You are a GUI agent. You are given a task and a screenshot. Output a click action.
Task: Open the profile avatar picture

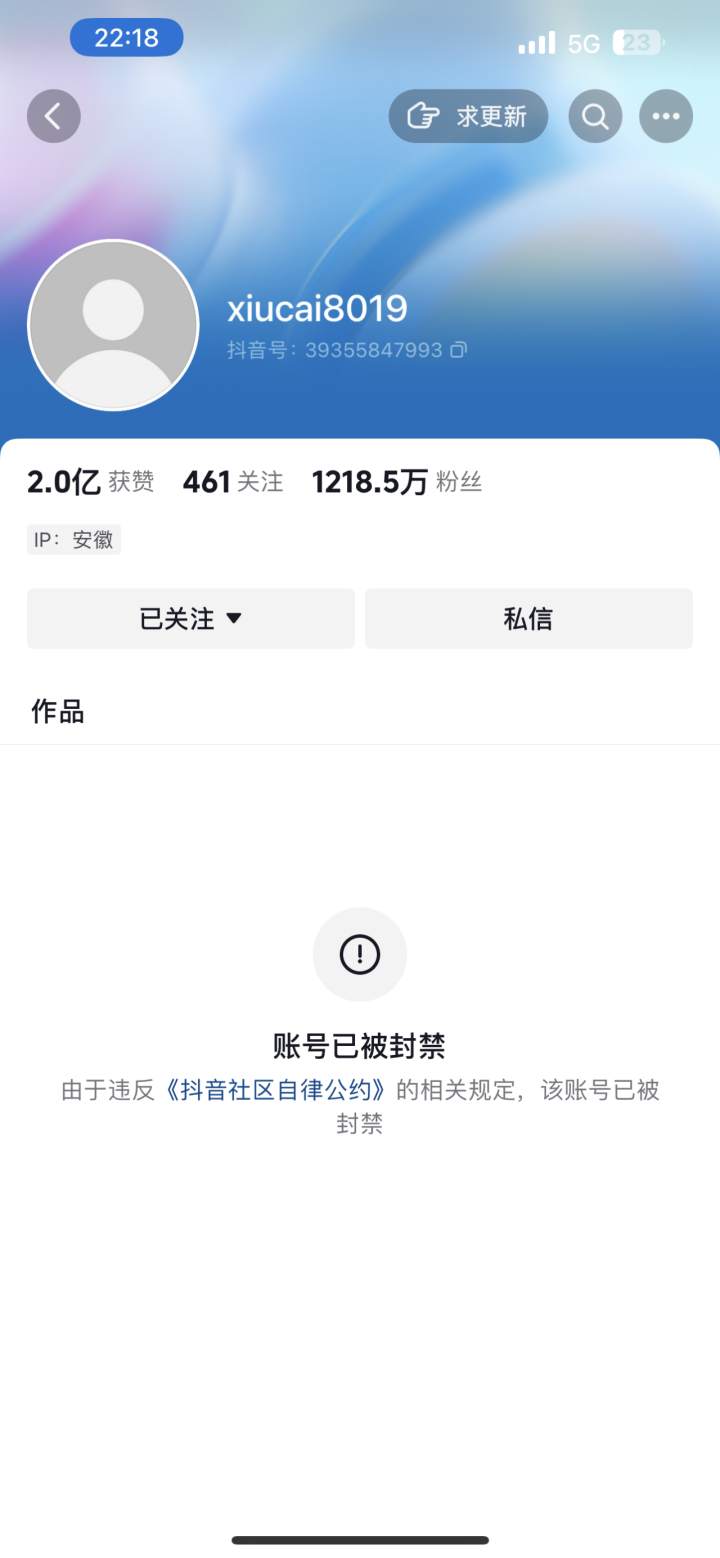point(113,325)
